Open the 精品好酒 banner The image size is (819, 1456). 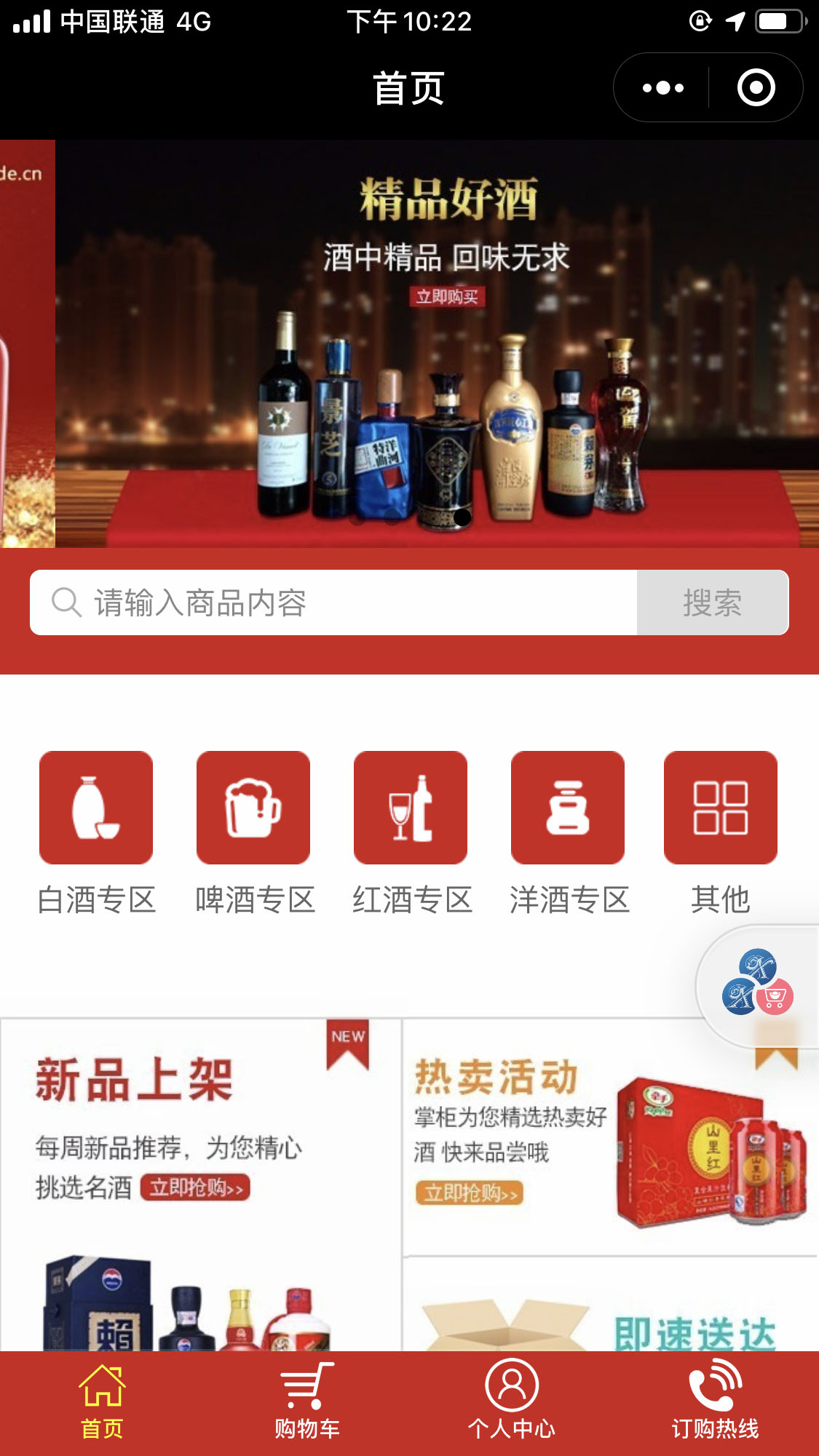point(437,343)
